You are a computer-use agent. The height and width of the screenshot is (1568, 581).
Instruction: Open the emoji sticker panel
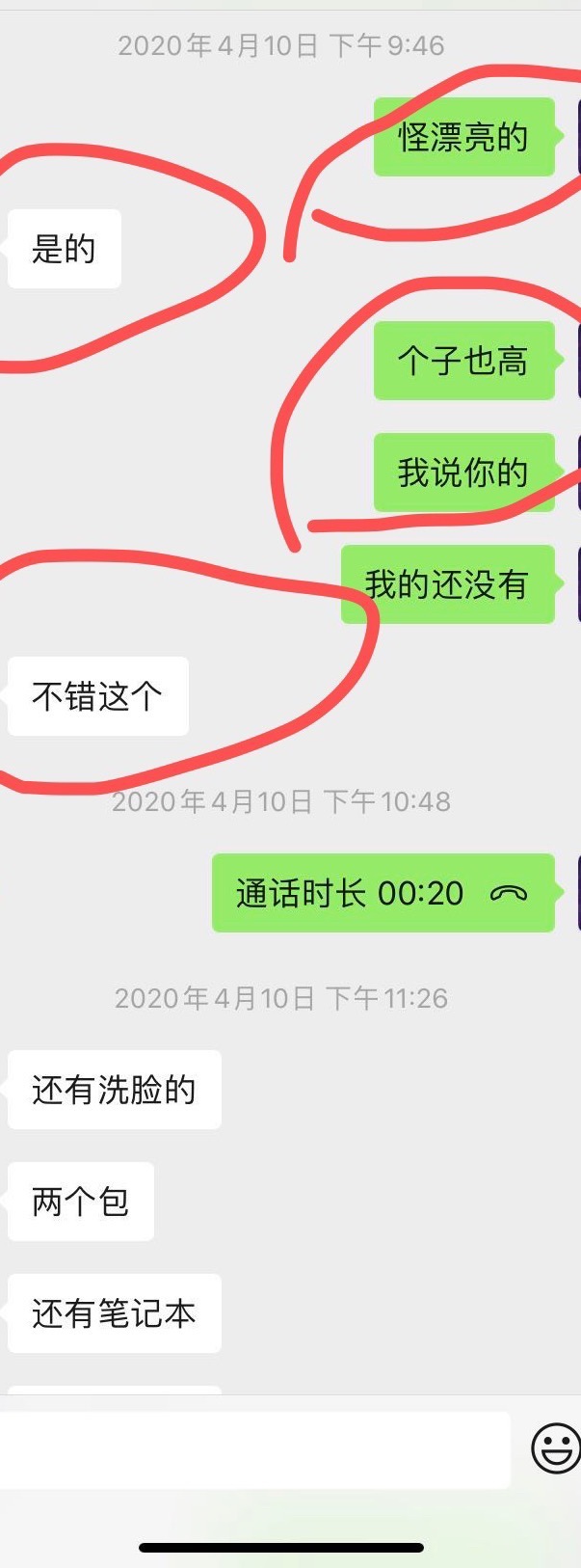pos(556,1448)
